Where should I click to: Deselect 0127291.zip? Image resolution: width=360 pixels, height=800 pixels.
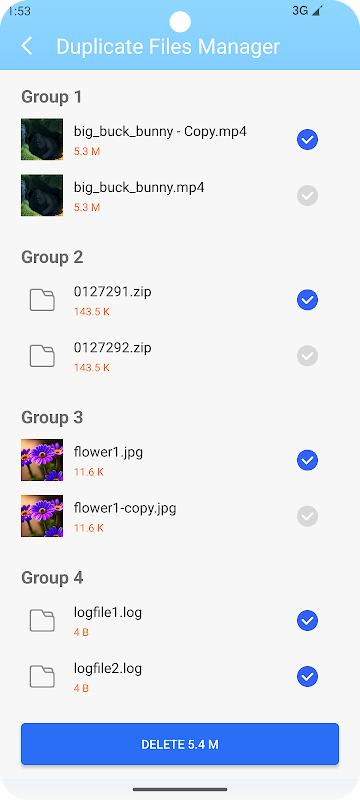coord(307,299)
